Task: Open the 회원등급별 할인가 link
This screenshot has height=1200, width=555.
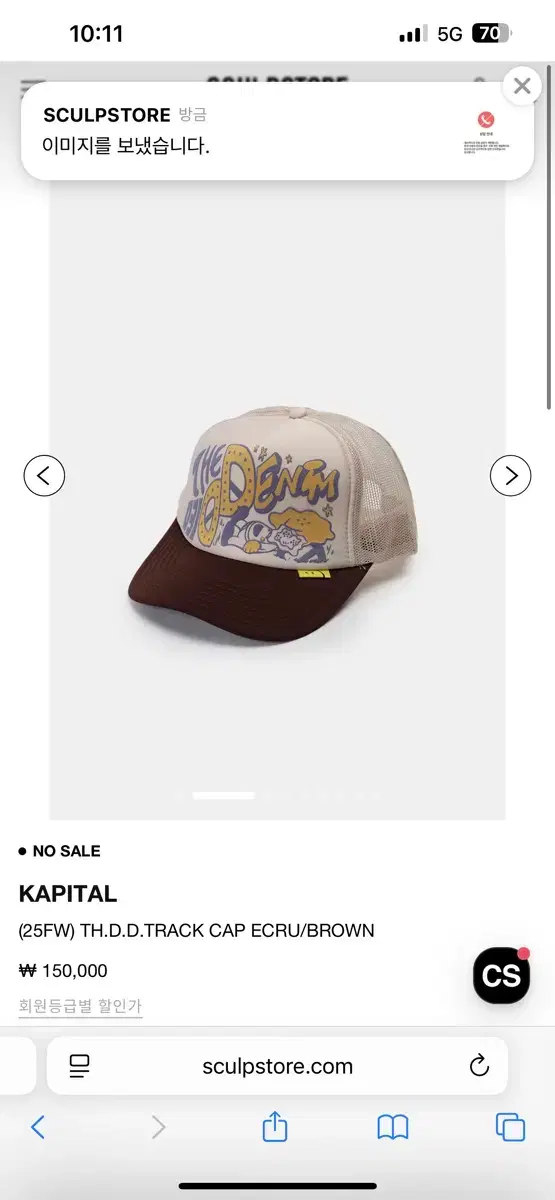Action: [80, 1006]
